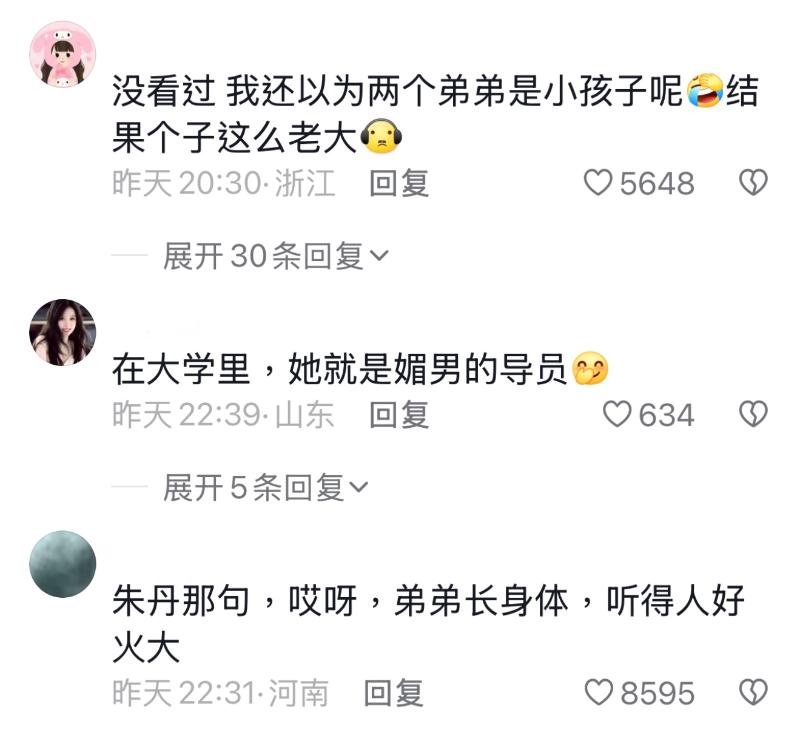
Task: Open the profile of the 山东 commenter's avatar
Action: point(64,332)
